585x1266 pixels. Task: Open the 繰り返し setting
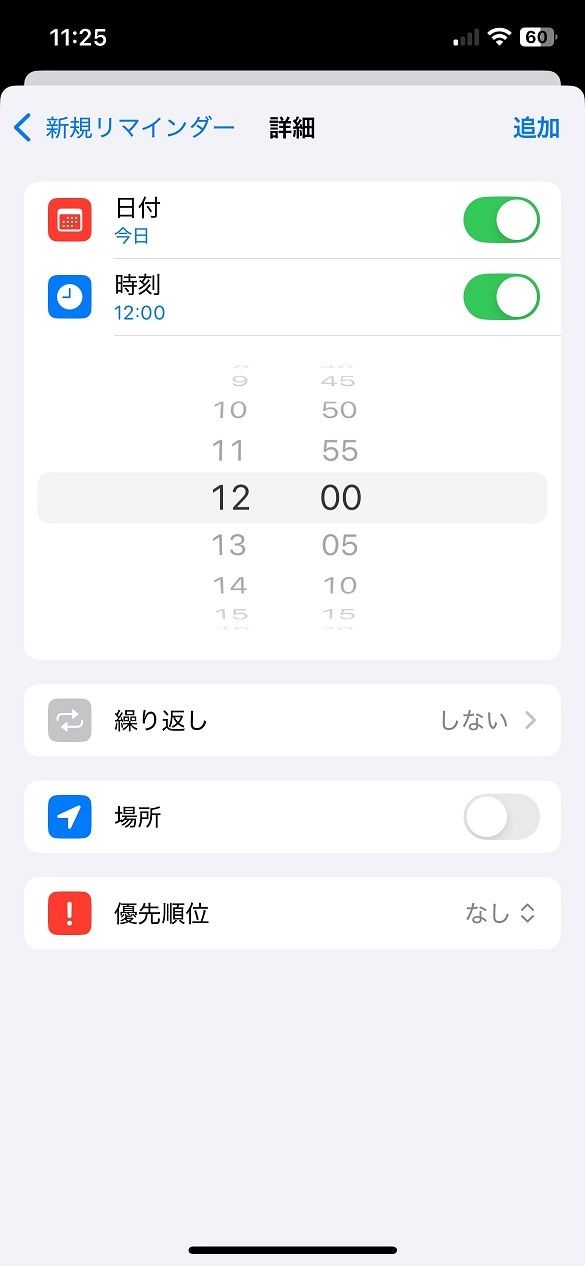pyautogui.click(x=292, y=720)
